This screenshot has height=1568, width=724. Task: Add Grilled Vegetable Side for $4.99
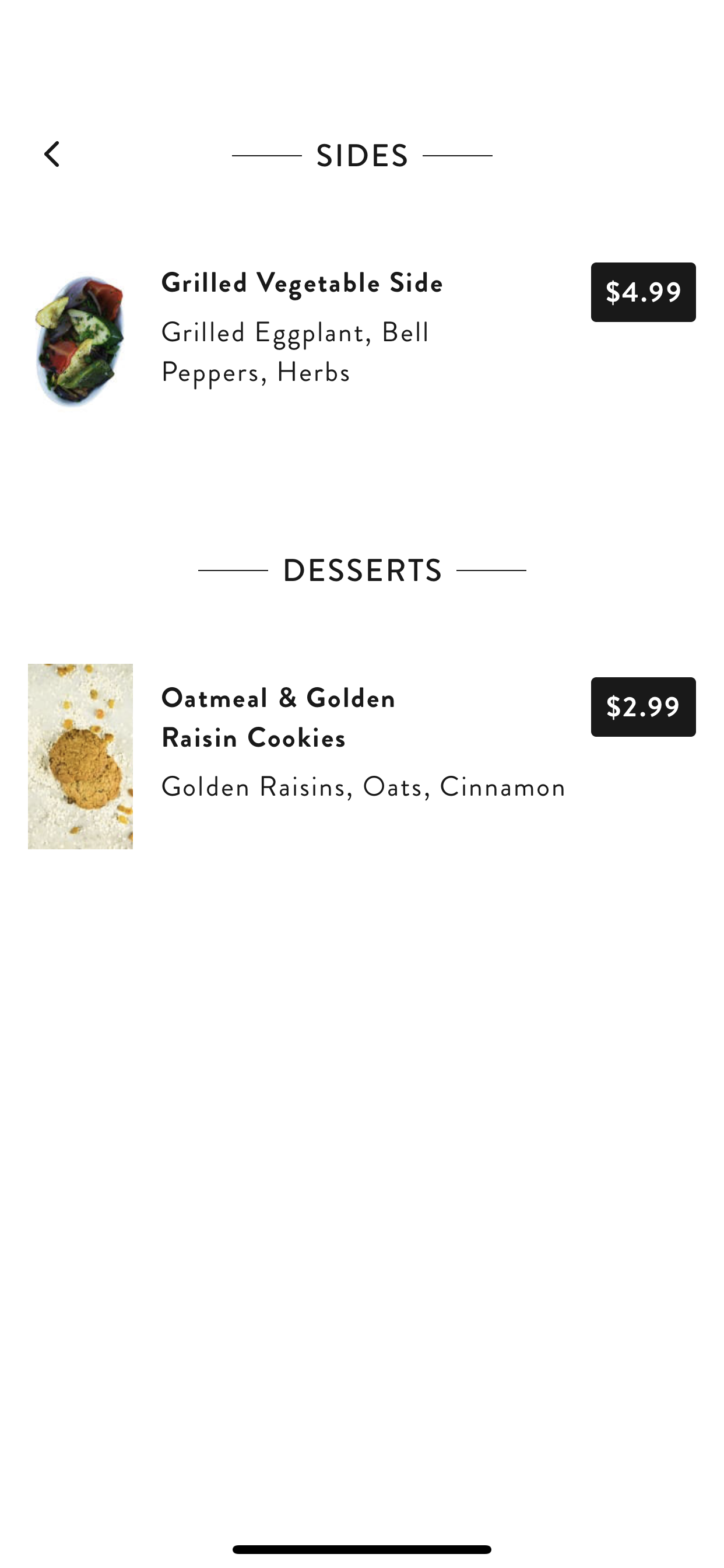tap(643, 292)
